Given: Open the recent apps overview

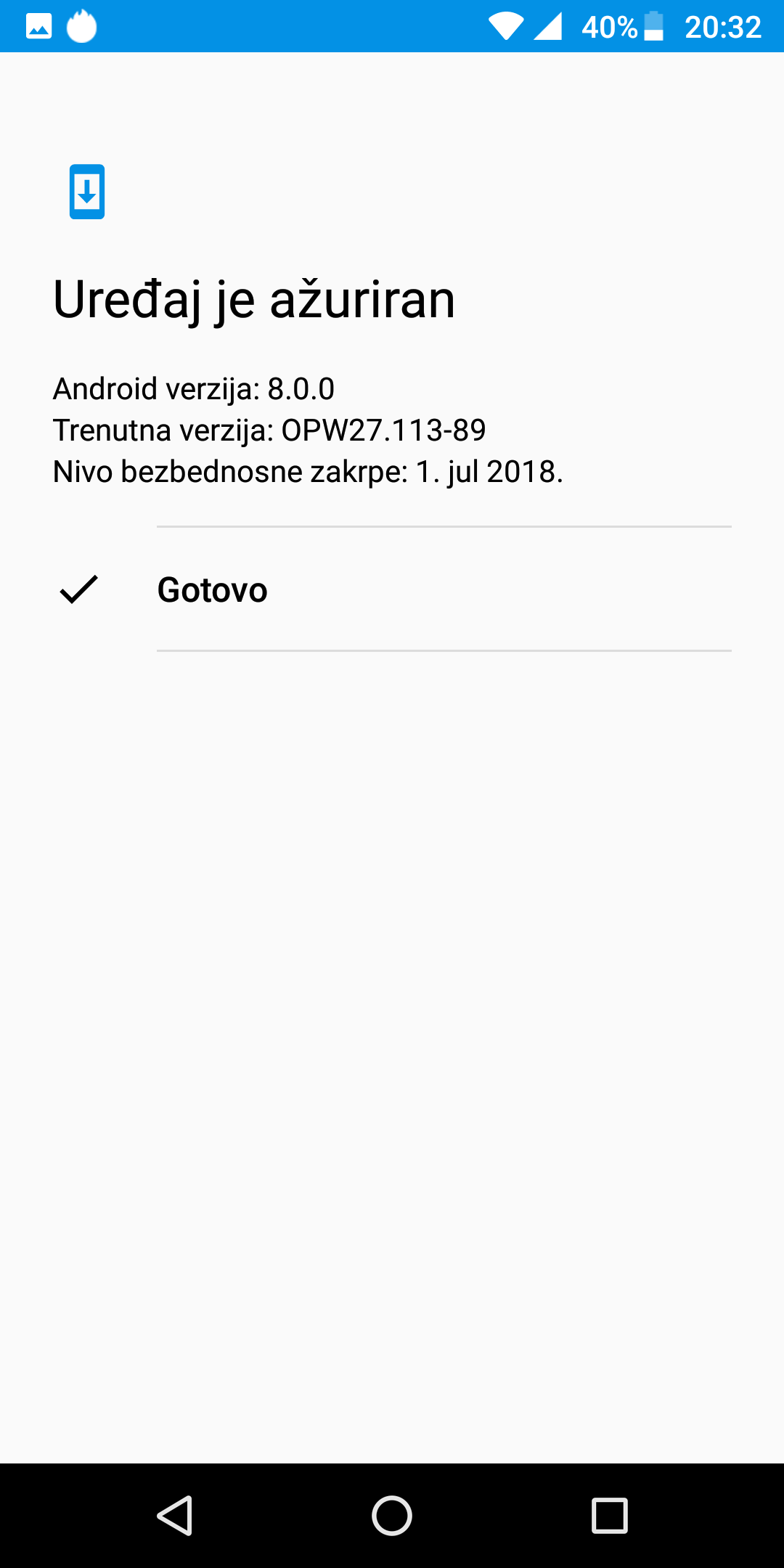Looking at the screenshot, I should point(609,1516).
